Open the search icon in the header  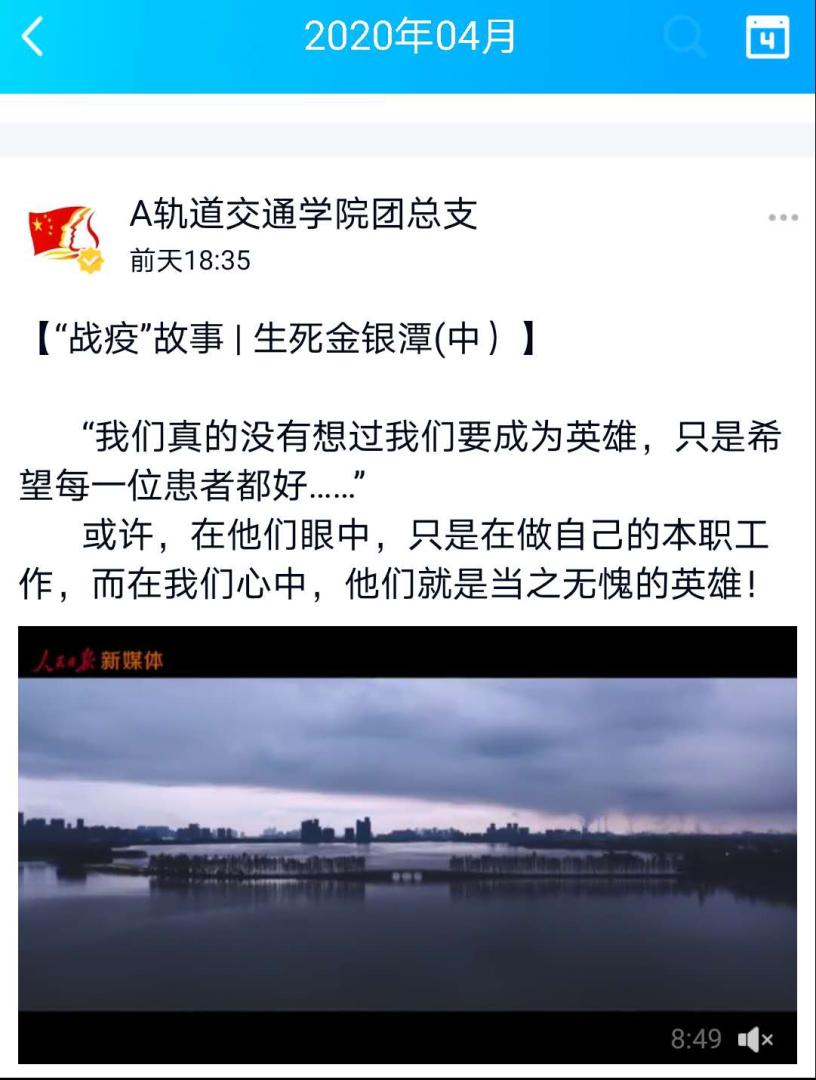(685, 38)
